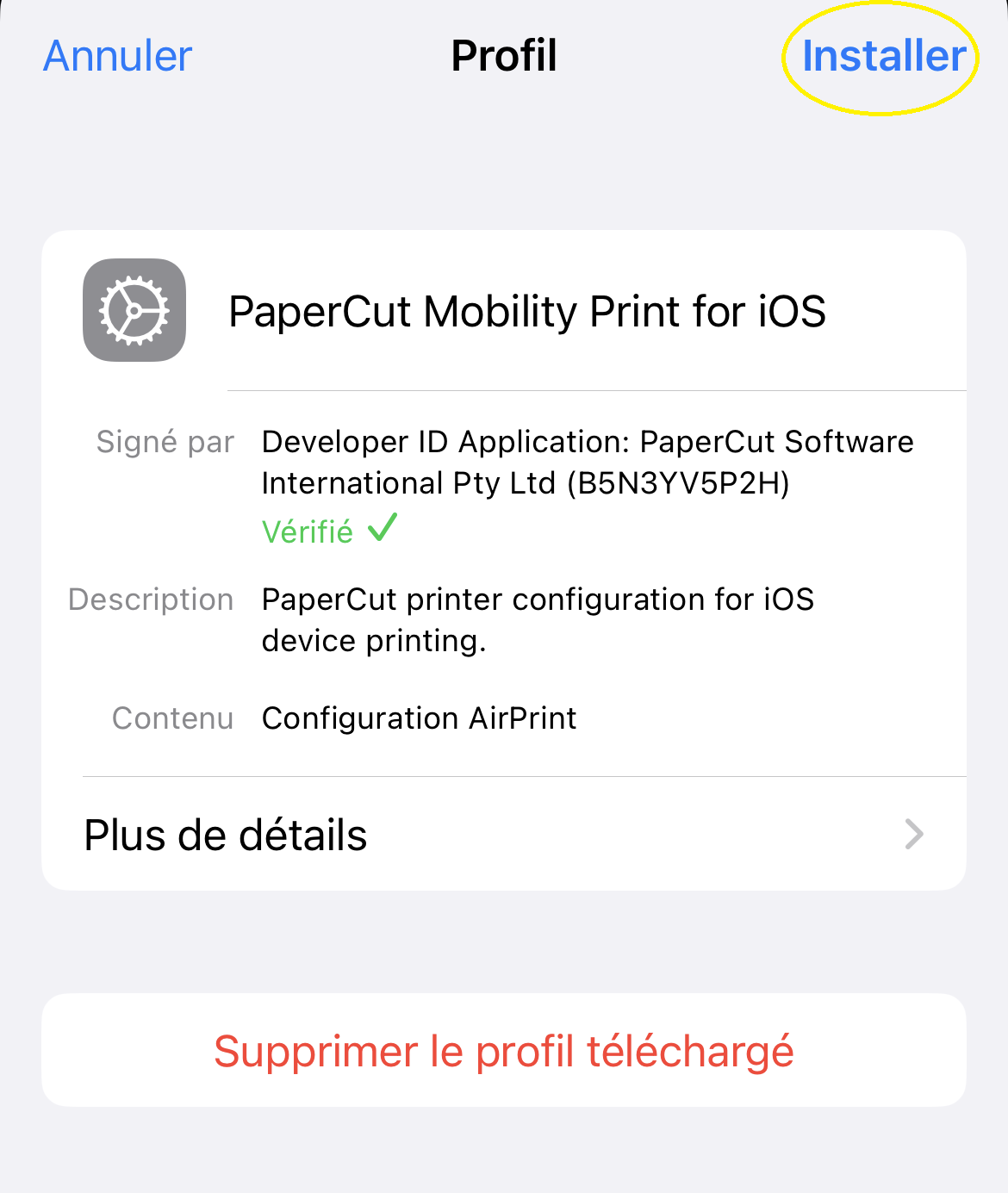Screen dimensions: 1008x1193
Task: Install the PaperCut profile
Action: [883, 56]
